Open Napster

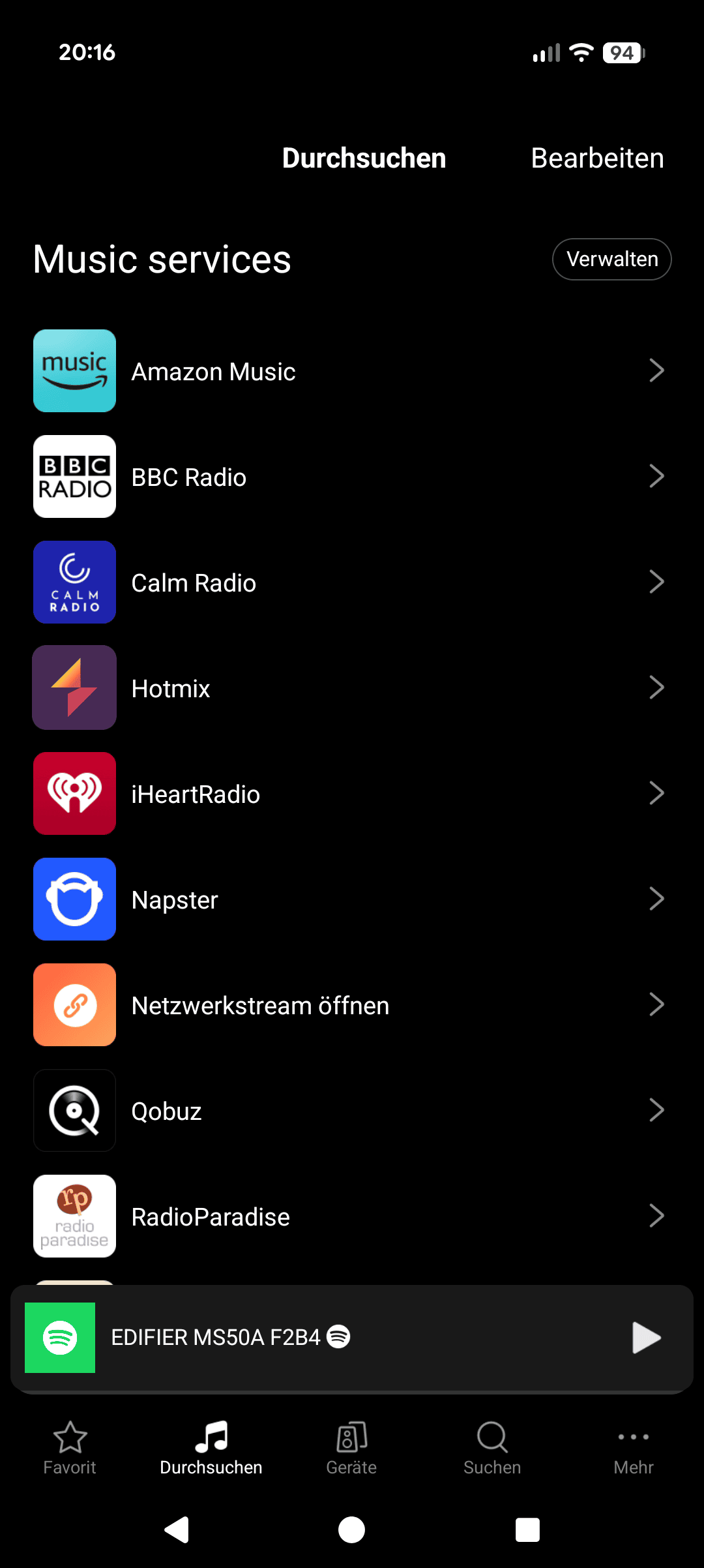(352, 899)
